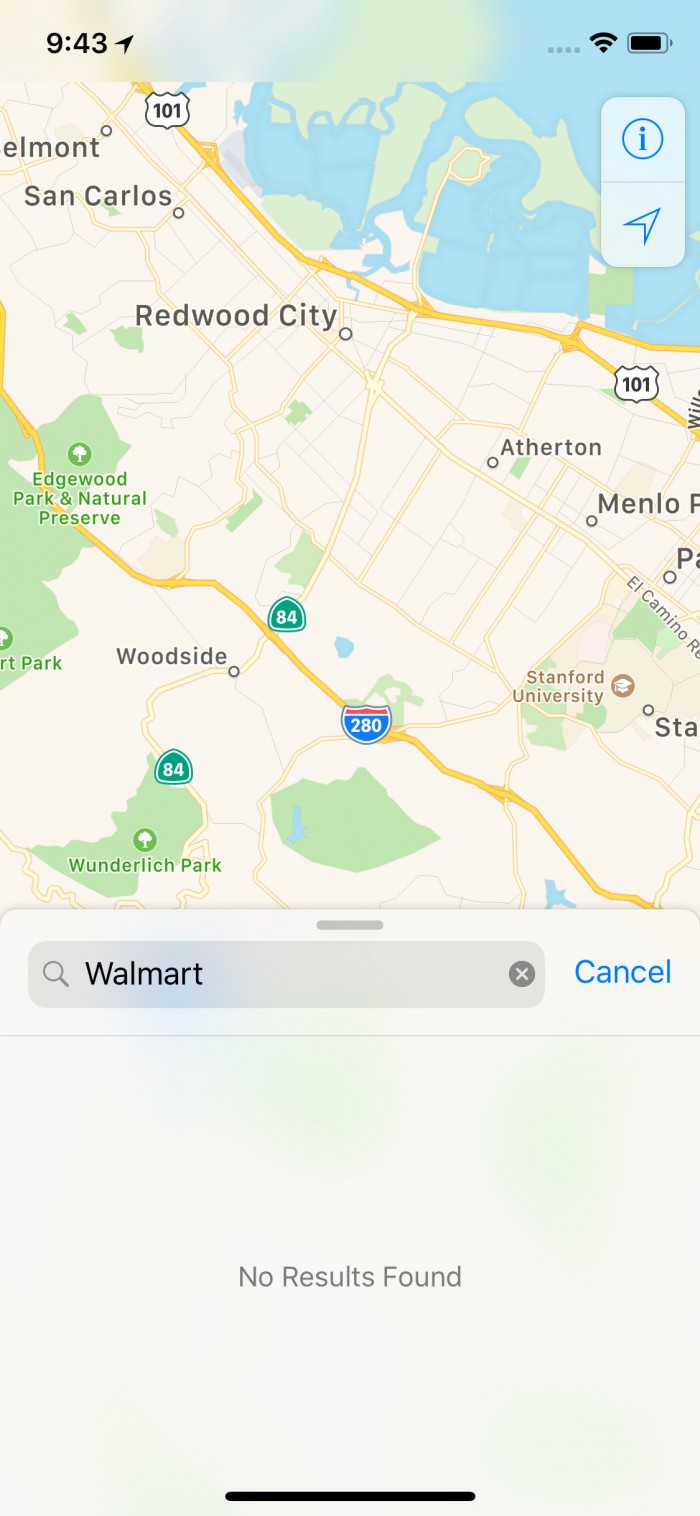Viewport: 700px width, 1516px height.
Task: Open the map info settings button
Action: [x=642, y=140]
